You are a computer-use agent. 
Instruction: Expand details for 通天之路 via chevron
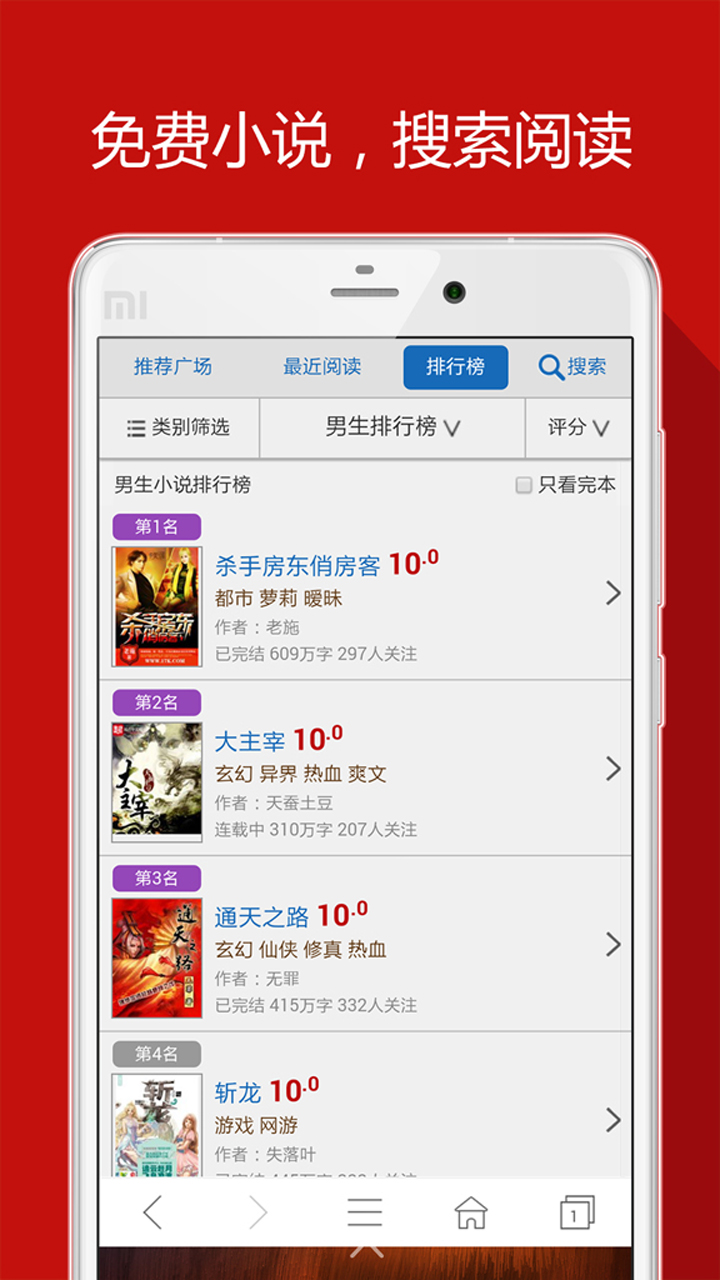coord(613,943)
